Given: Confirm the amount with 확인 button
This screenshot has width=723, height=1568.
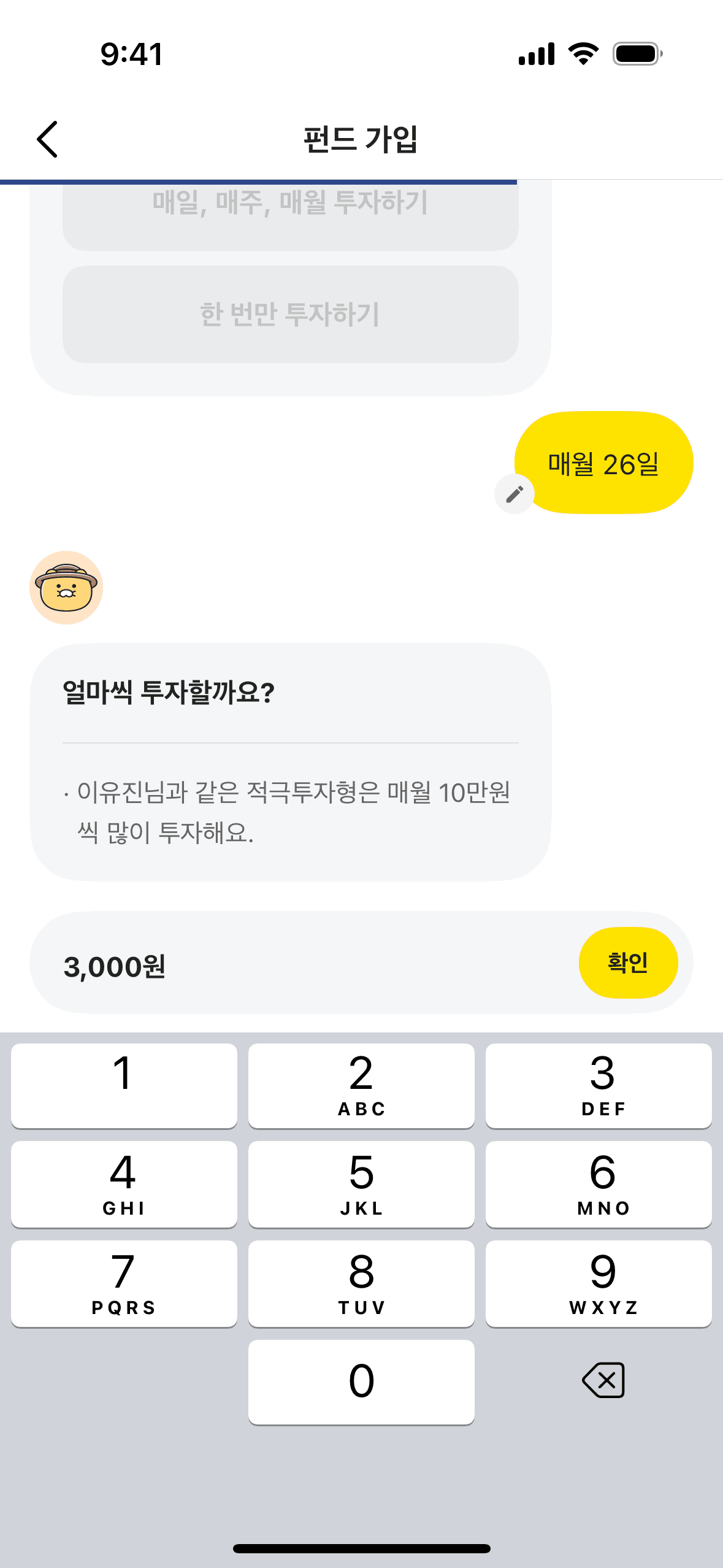Looking at the screenshot, I should point(627,963).
